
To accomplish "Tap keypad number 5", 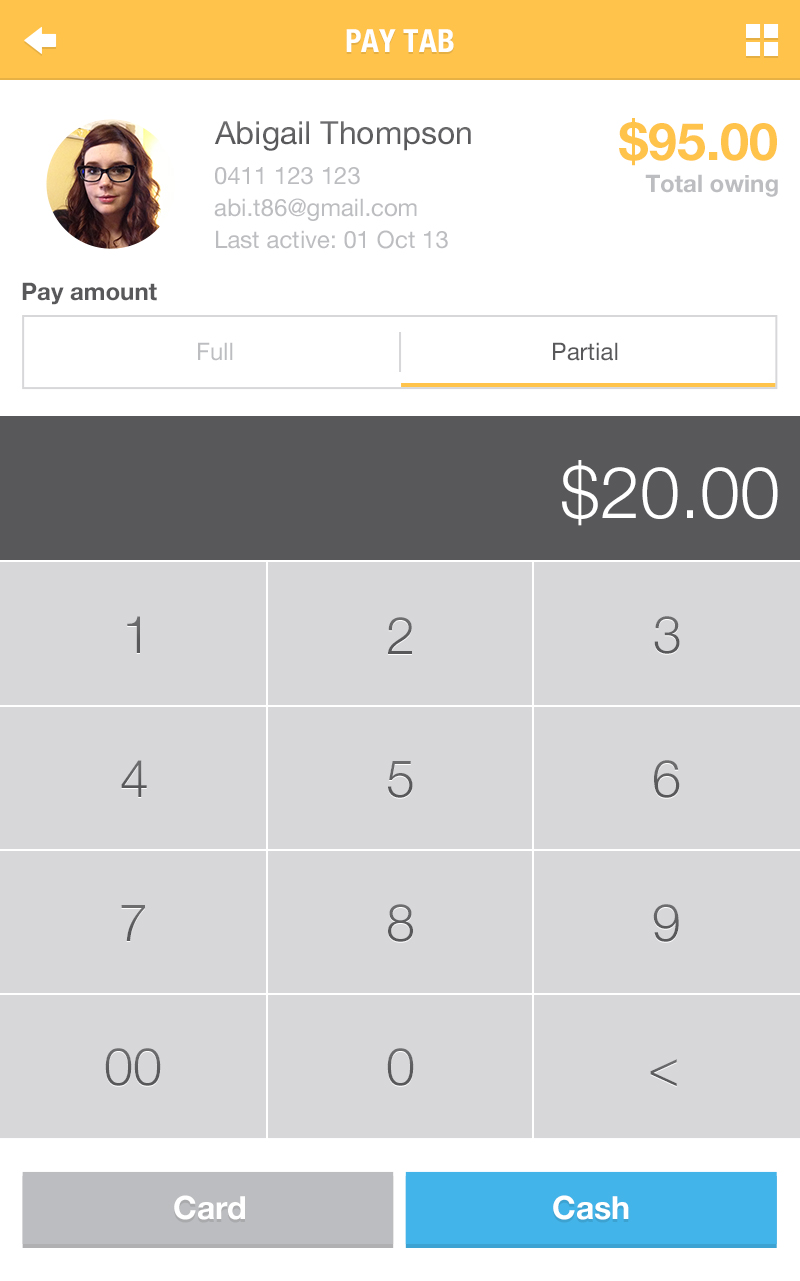I will (x=400, y=778).
